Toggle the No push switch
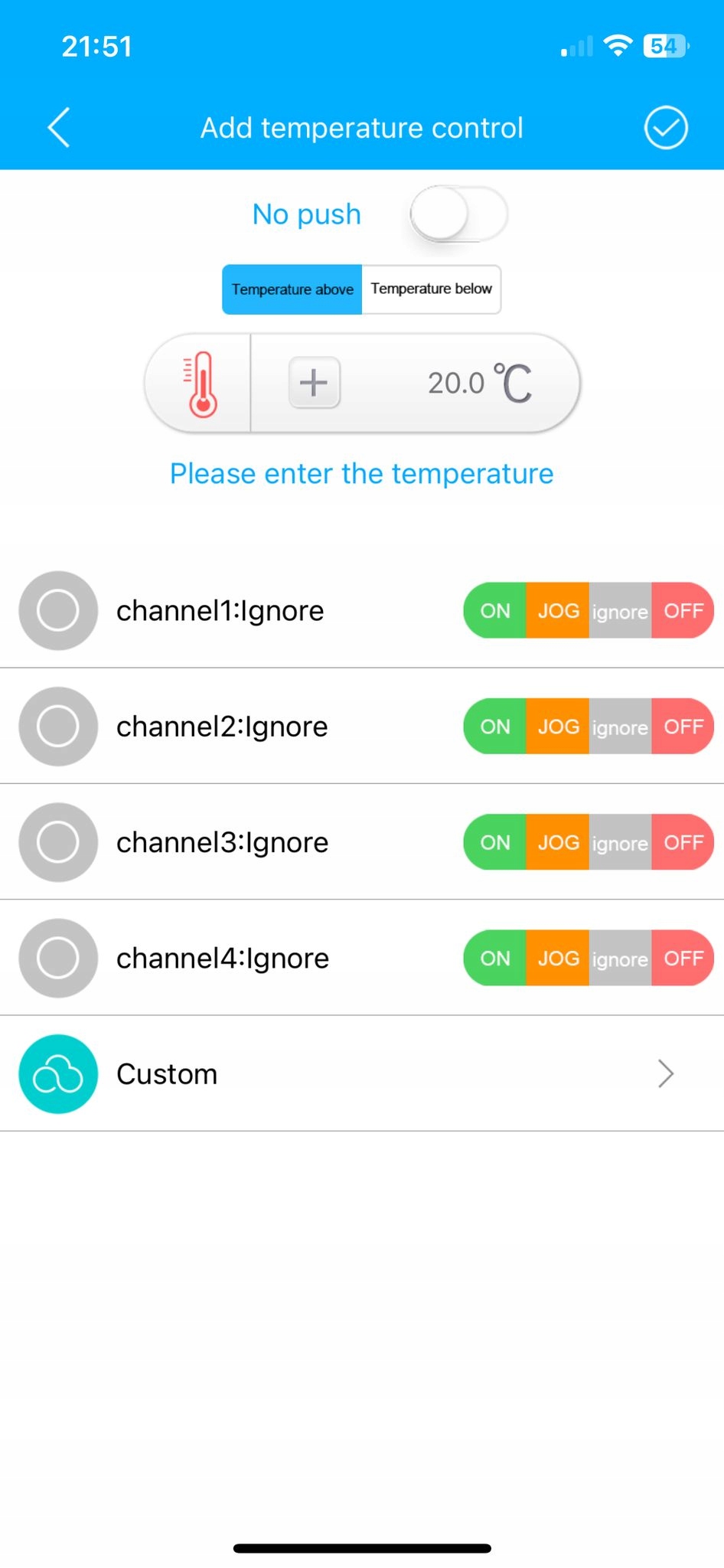Screen dimensions: 724x1568 [458, 214]
